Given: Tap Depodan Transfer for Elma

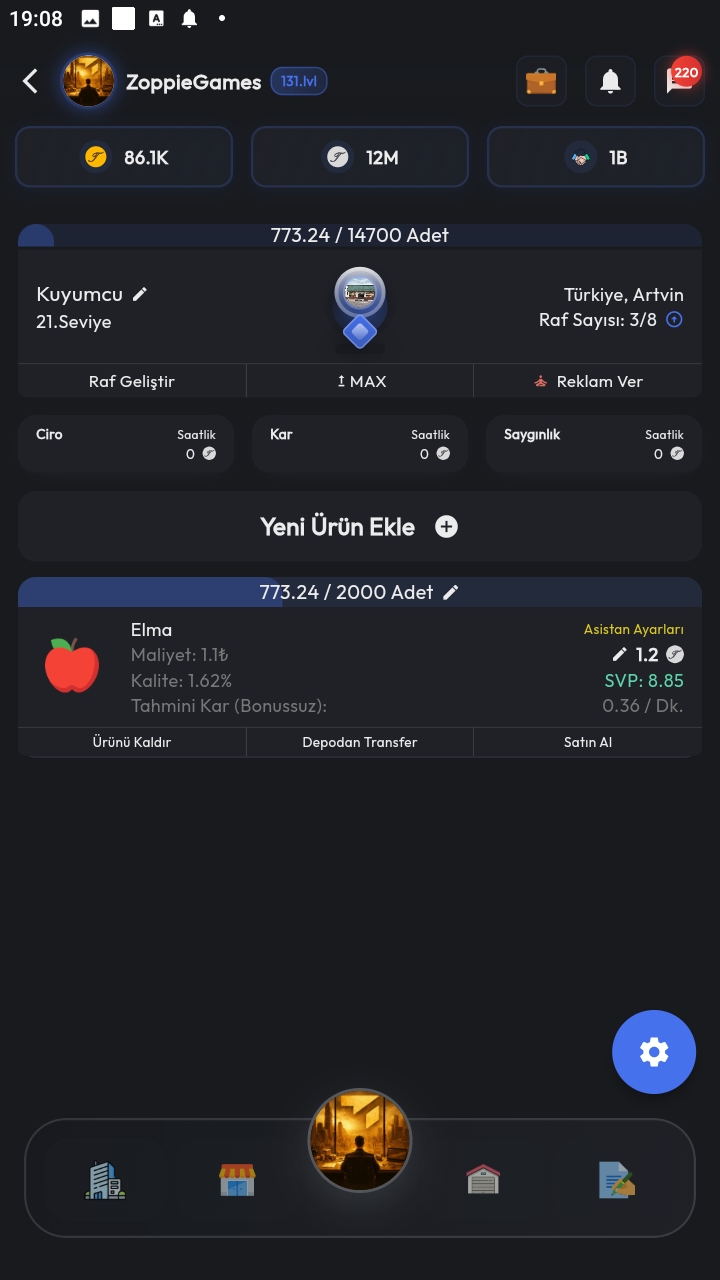Looking at the screenshot, I should tap(360, 742).
